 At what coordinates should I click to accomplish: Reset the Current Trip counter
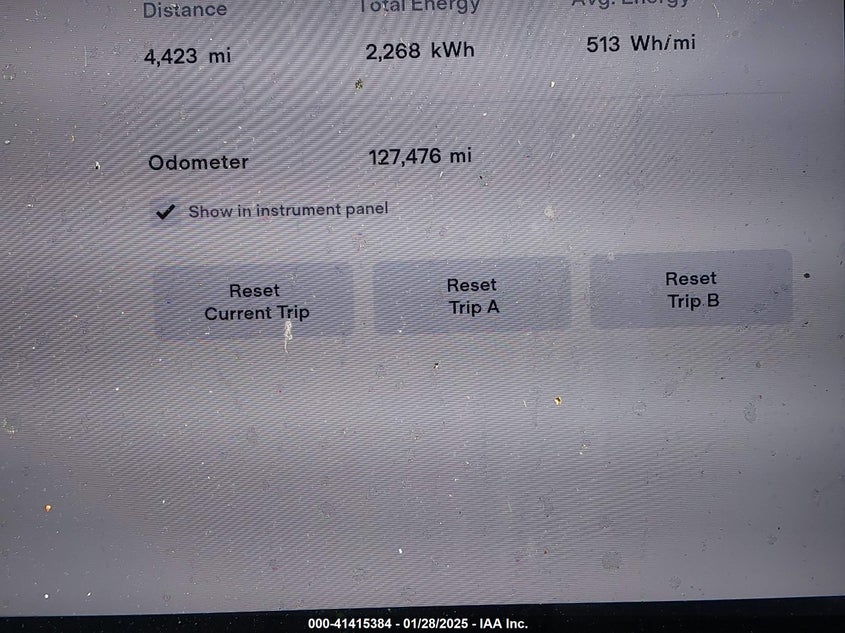[254, 301]
